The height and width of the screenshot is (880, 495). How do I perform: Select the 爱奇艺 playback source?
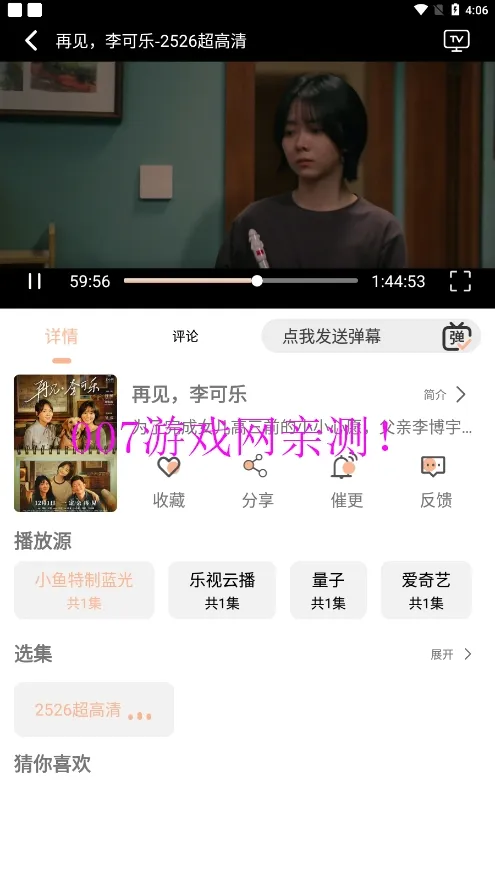(426, 590)
